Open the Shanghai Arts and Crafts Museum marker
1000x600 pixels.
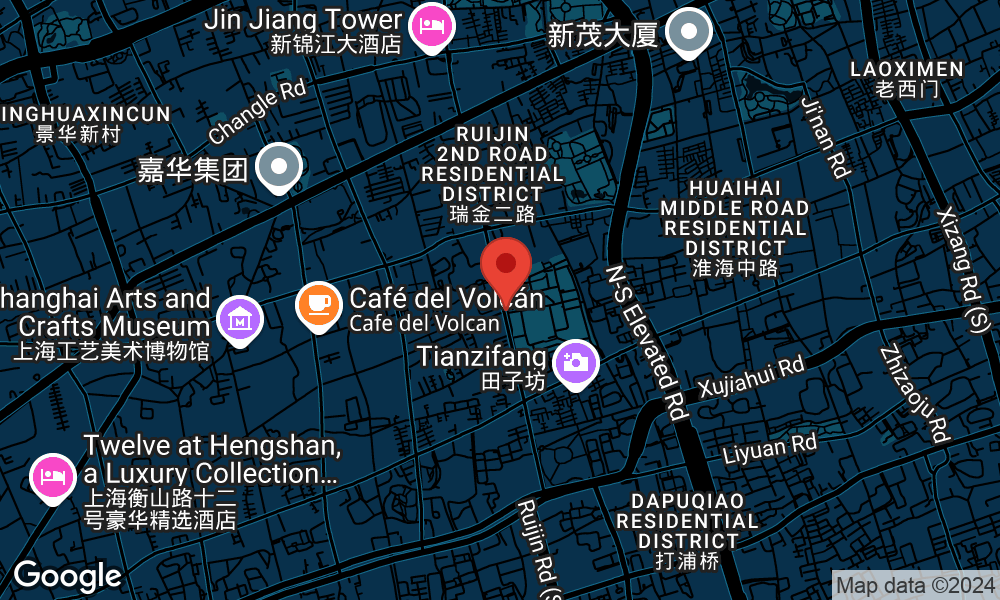[239, 320]
